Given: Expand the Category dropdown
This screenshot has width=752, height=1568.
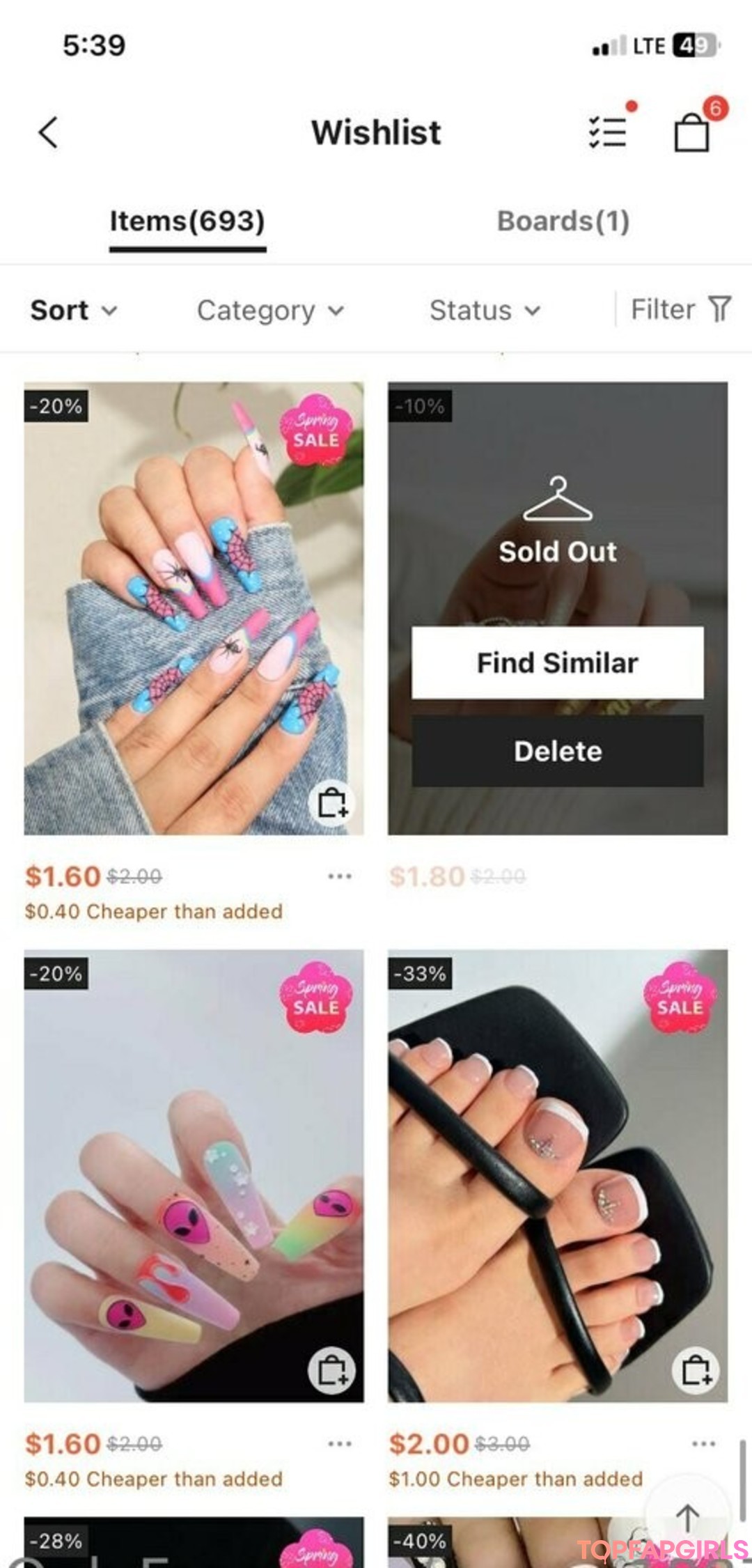Looking at the screenshot, I should point(270,310).
